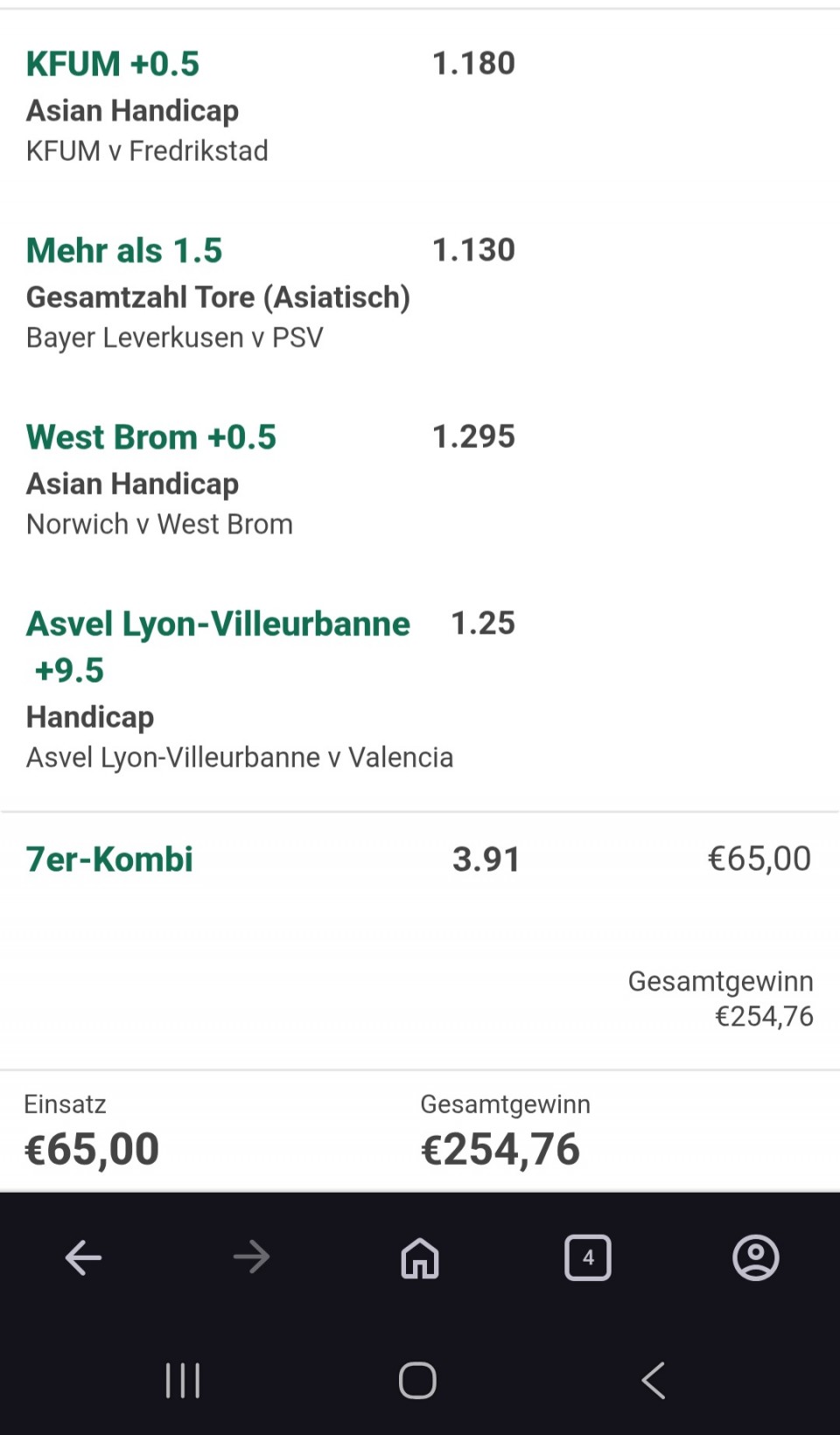Tap the system home button
The height and width of the screenshot is (1435, 840).
click(417, 1381)
